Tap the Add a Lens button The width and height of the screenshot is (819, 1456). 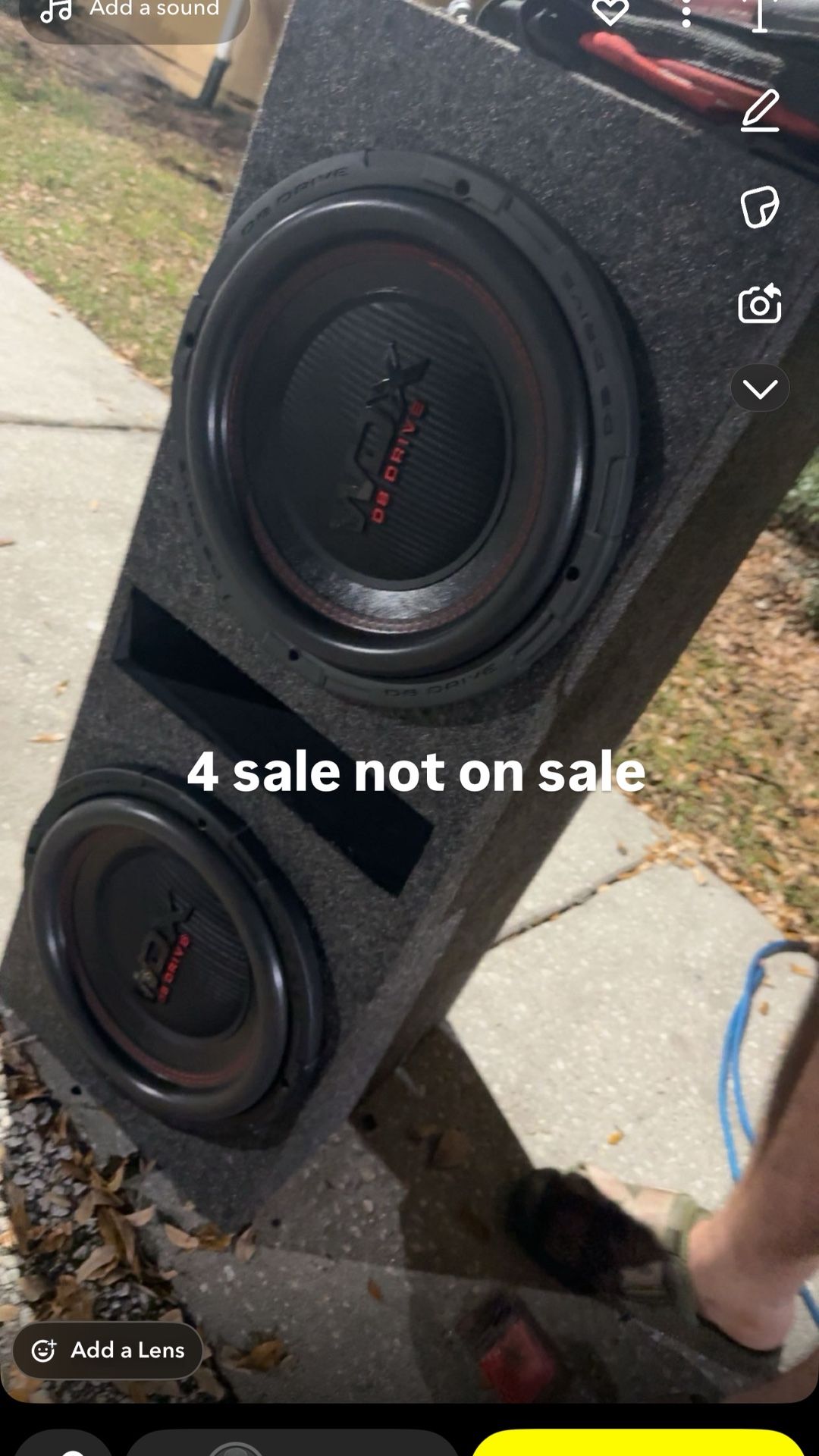pos(108,1350)
